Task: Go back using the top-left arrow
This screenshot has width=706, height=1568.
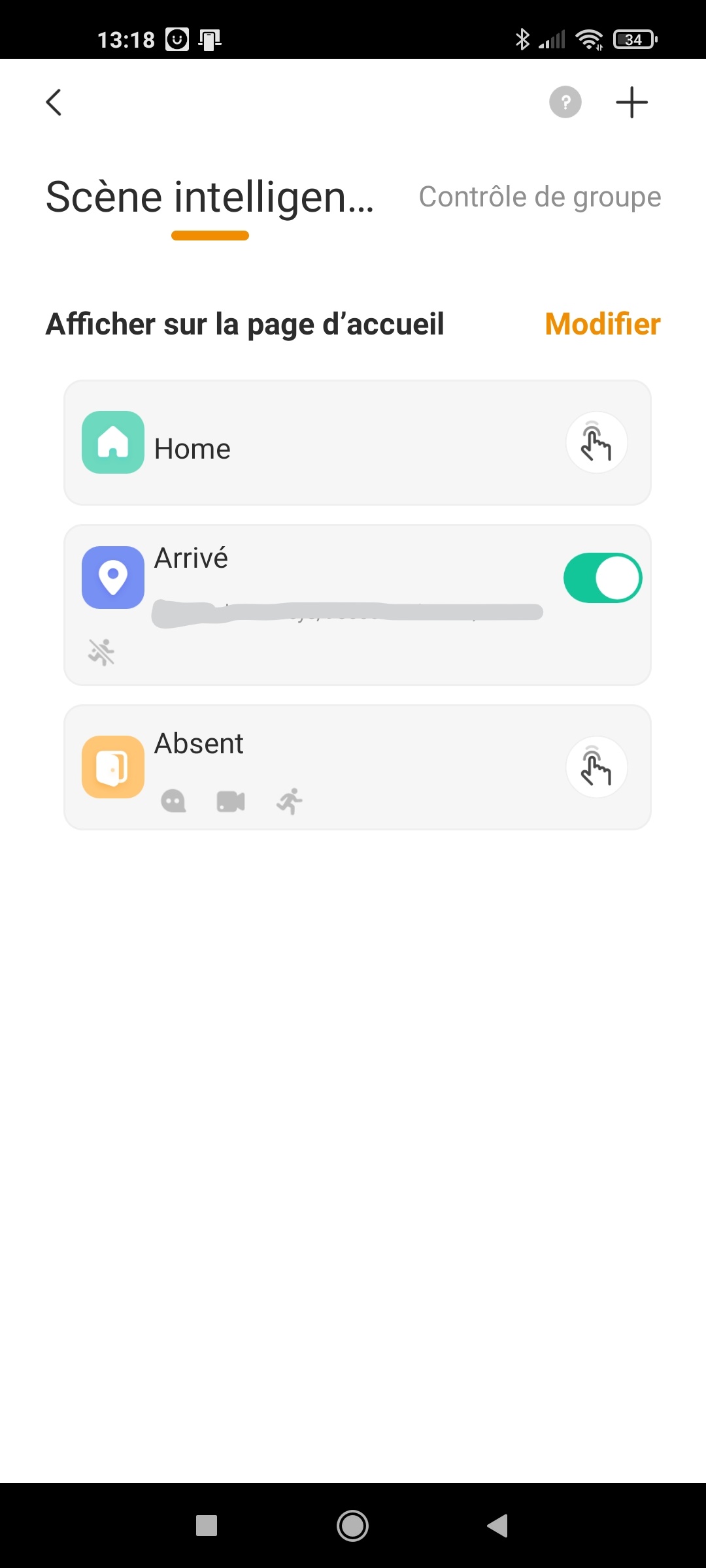Action: click(54, 103)
